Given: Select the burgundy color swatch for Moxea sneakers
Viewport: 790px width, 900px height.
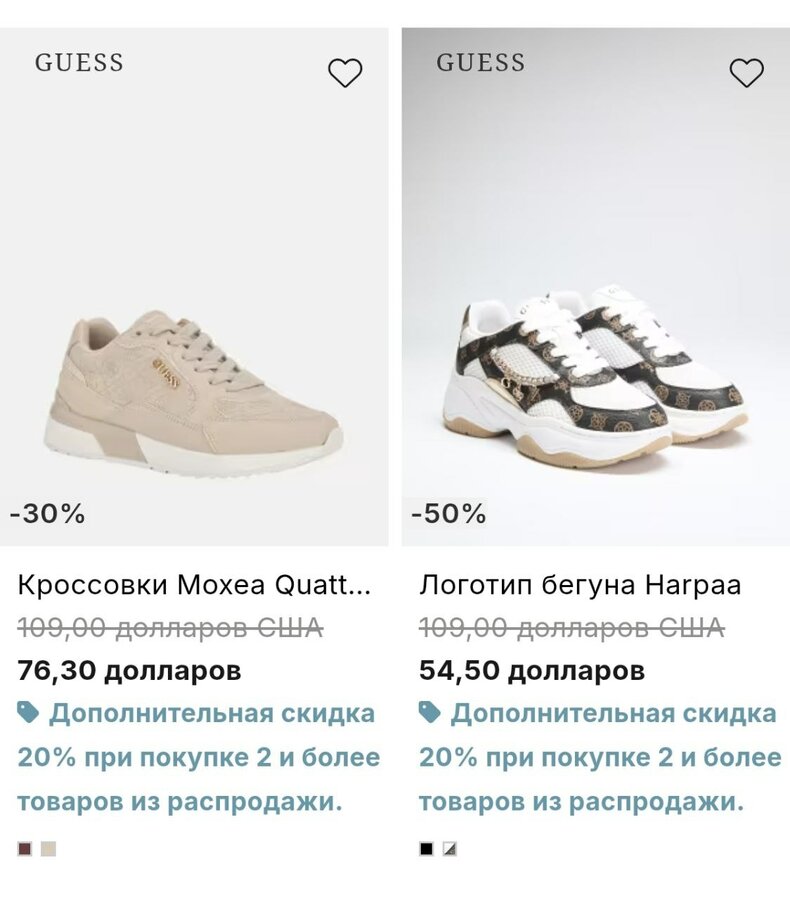Looking at the screenshot, I should pos(25,849).
